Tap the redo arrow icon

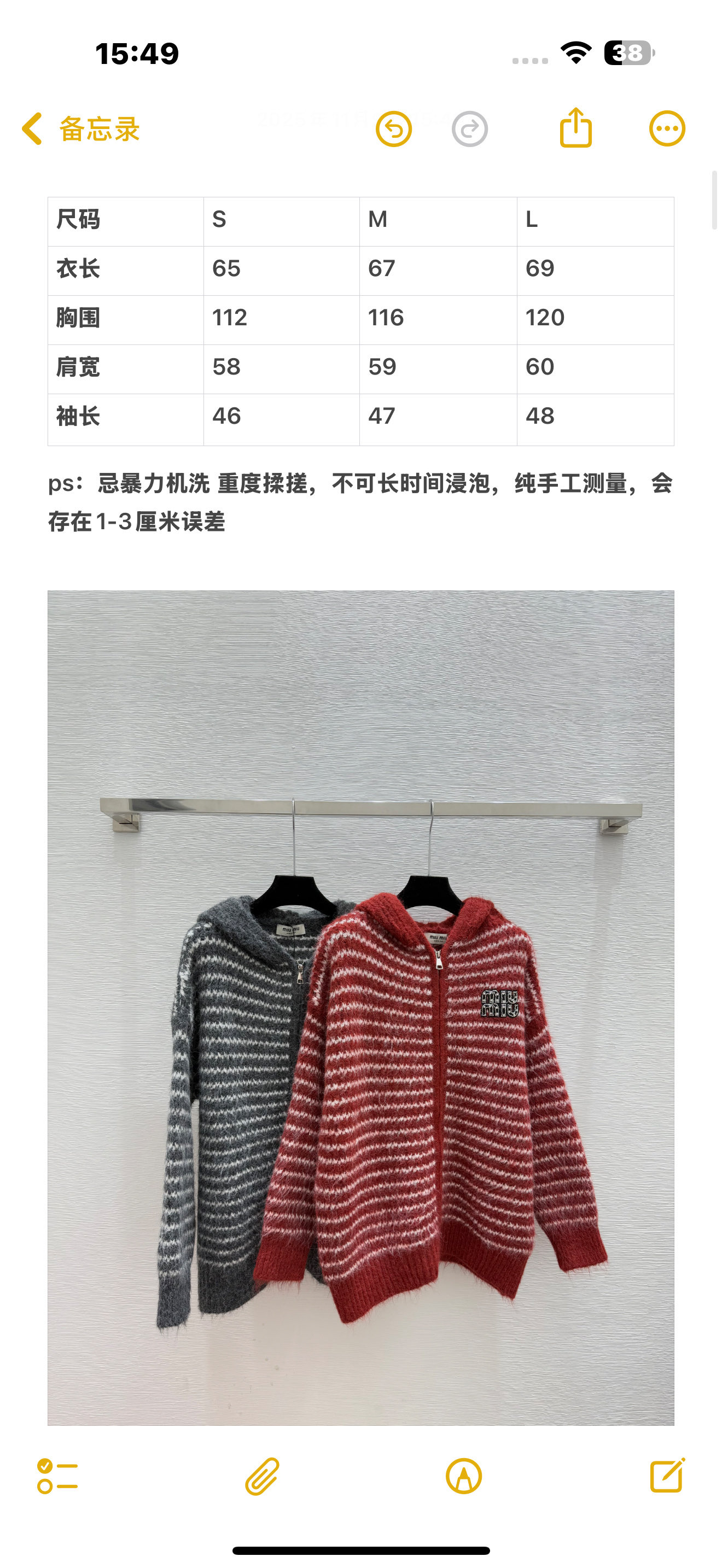click(x=469, y=129)
